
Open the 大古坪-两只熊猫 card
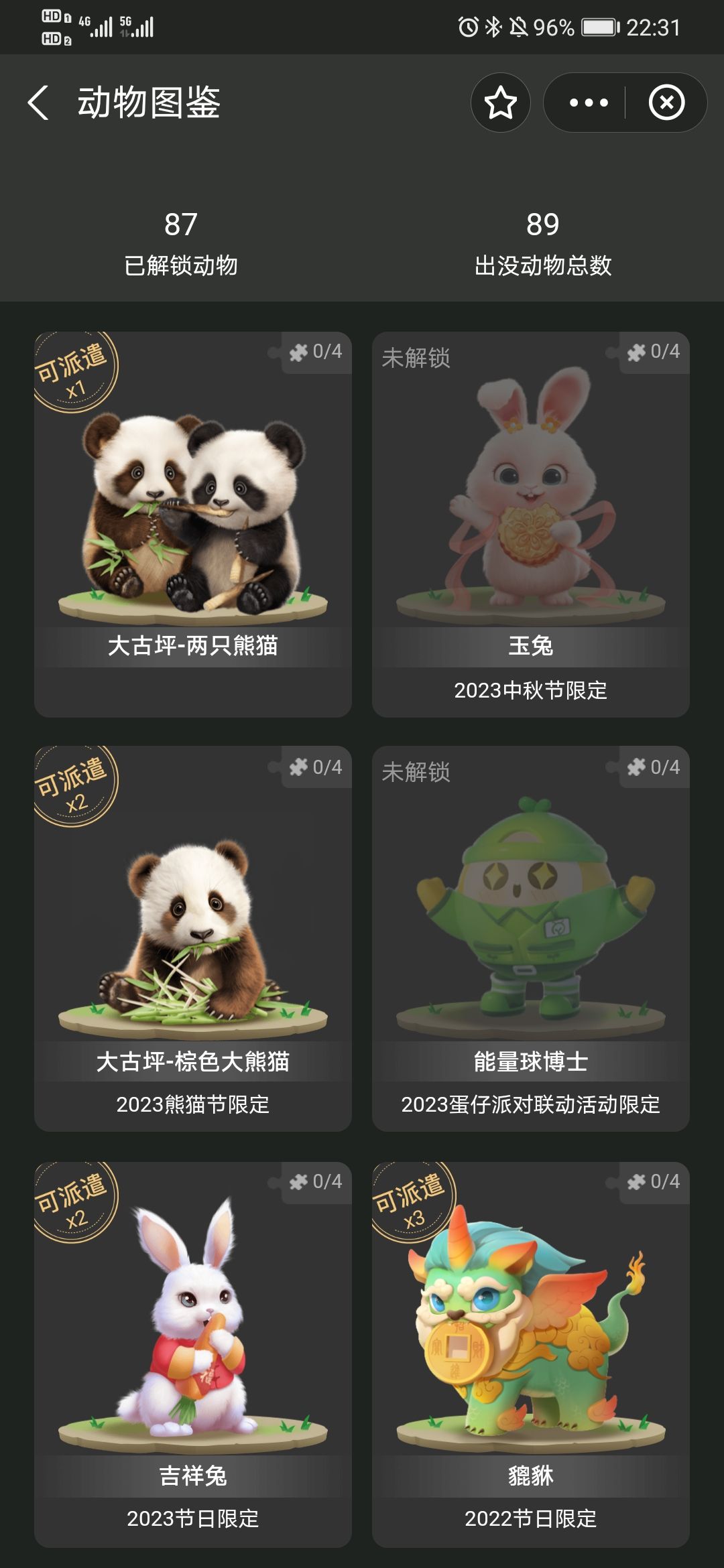tap(193, 525)
